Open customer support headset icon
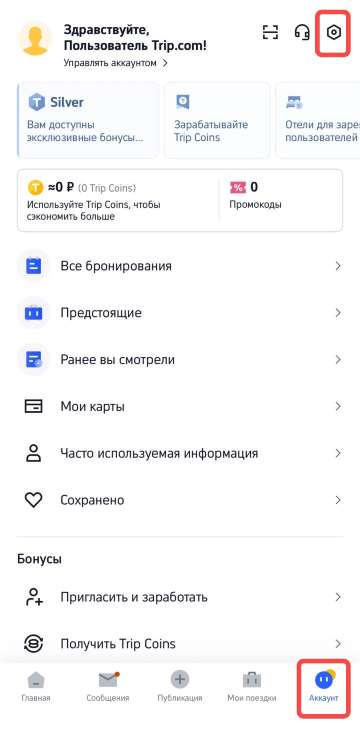Screen dimensions: 360x732 click(x=302, y=32)
